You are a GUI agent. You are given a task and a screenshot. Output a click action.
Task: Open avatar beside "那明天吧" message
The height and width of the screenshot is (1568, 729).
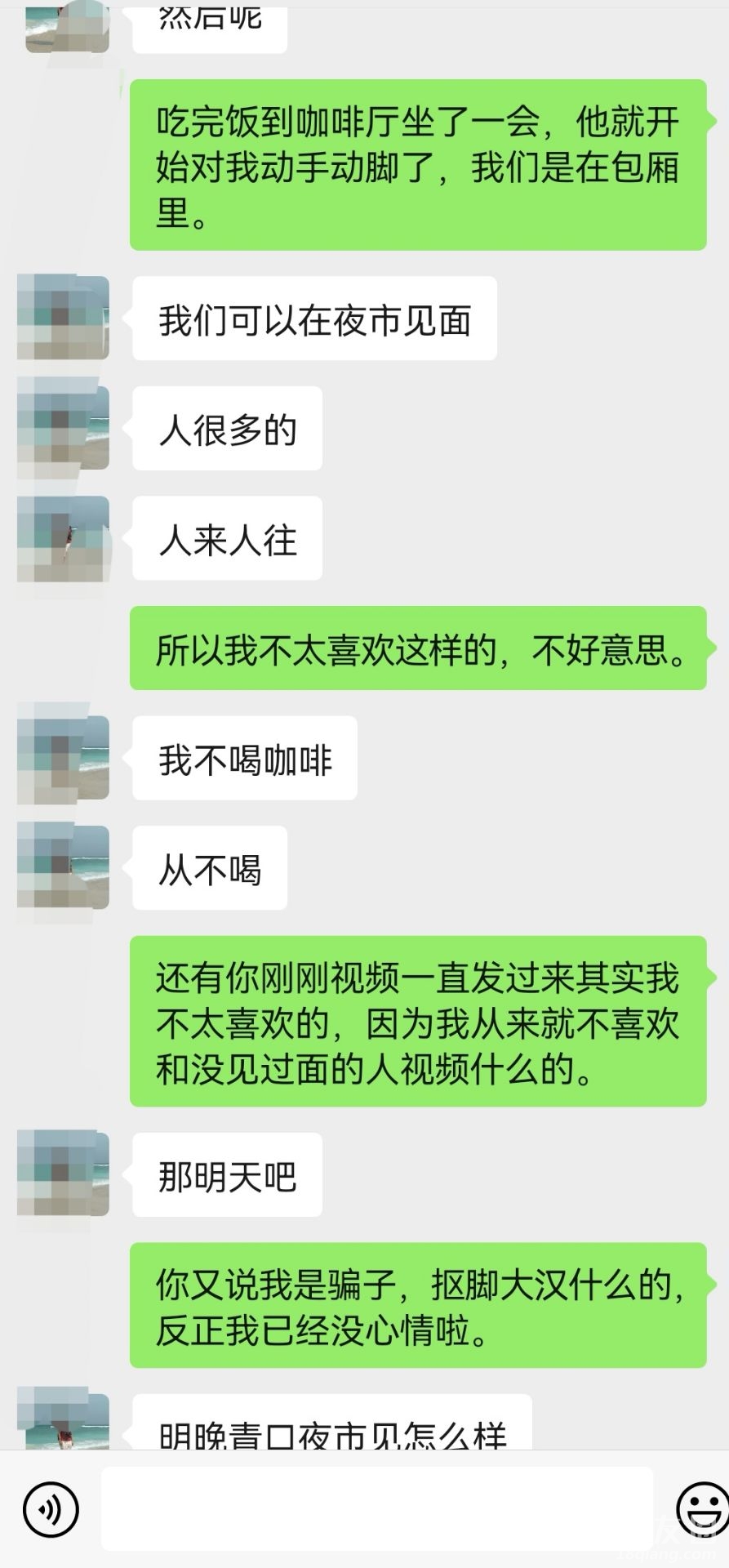click(63, 1173)
